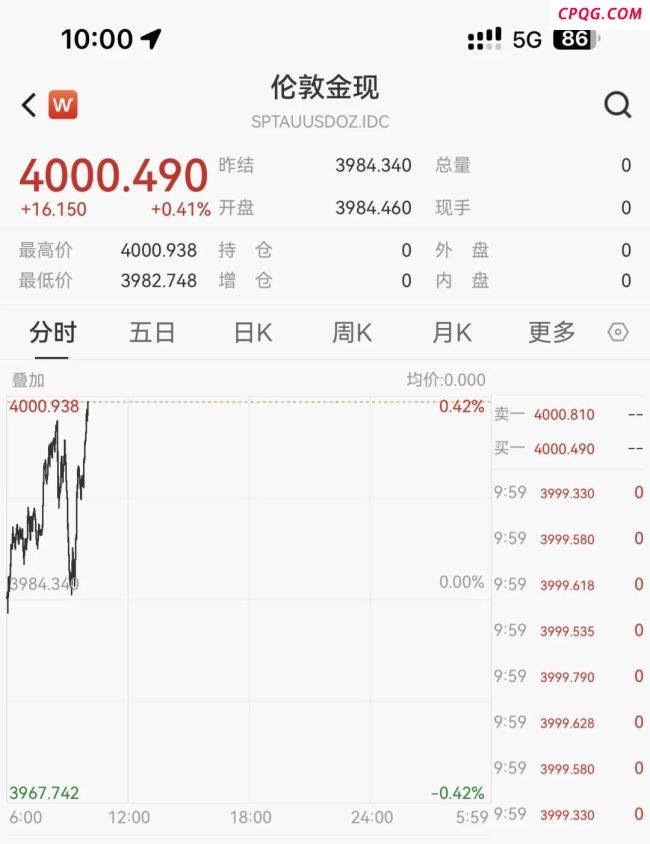Tap 叠加 to overlay another instrument

pyautogui.click(x=28, y=380)
